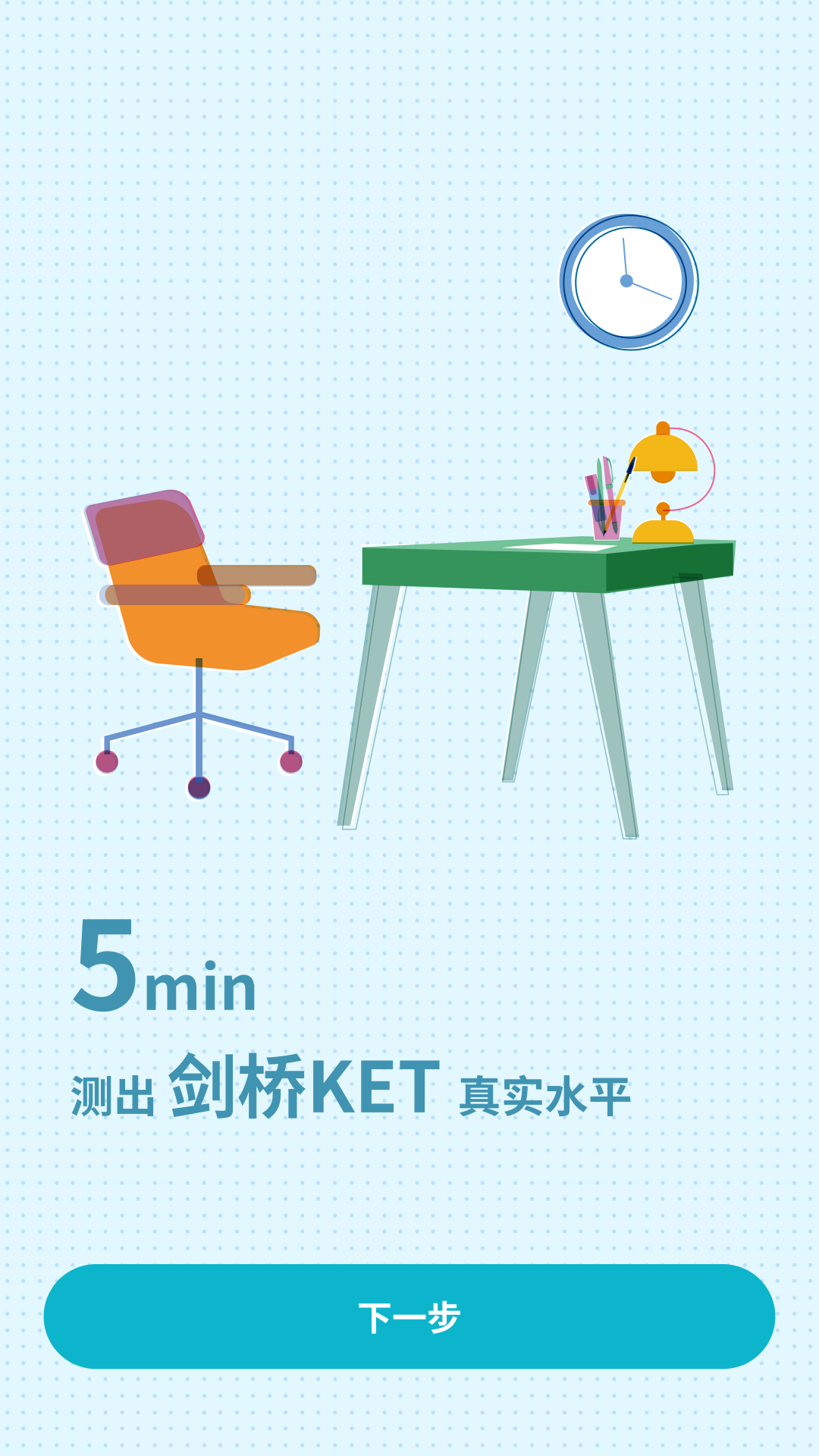Select the yellow desk lamp icon
Viewport: 819px width, 1456px height.
[666, 455]
